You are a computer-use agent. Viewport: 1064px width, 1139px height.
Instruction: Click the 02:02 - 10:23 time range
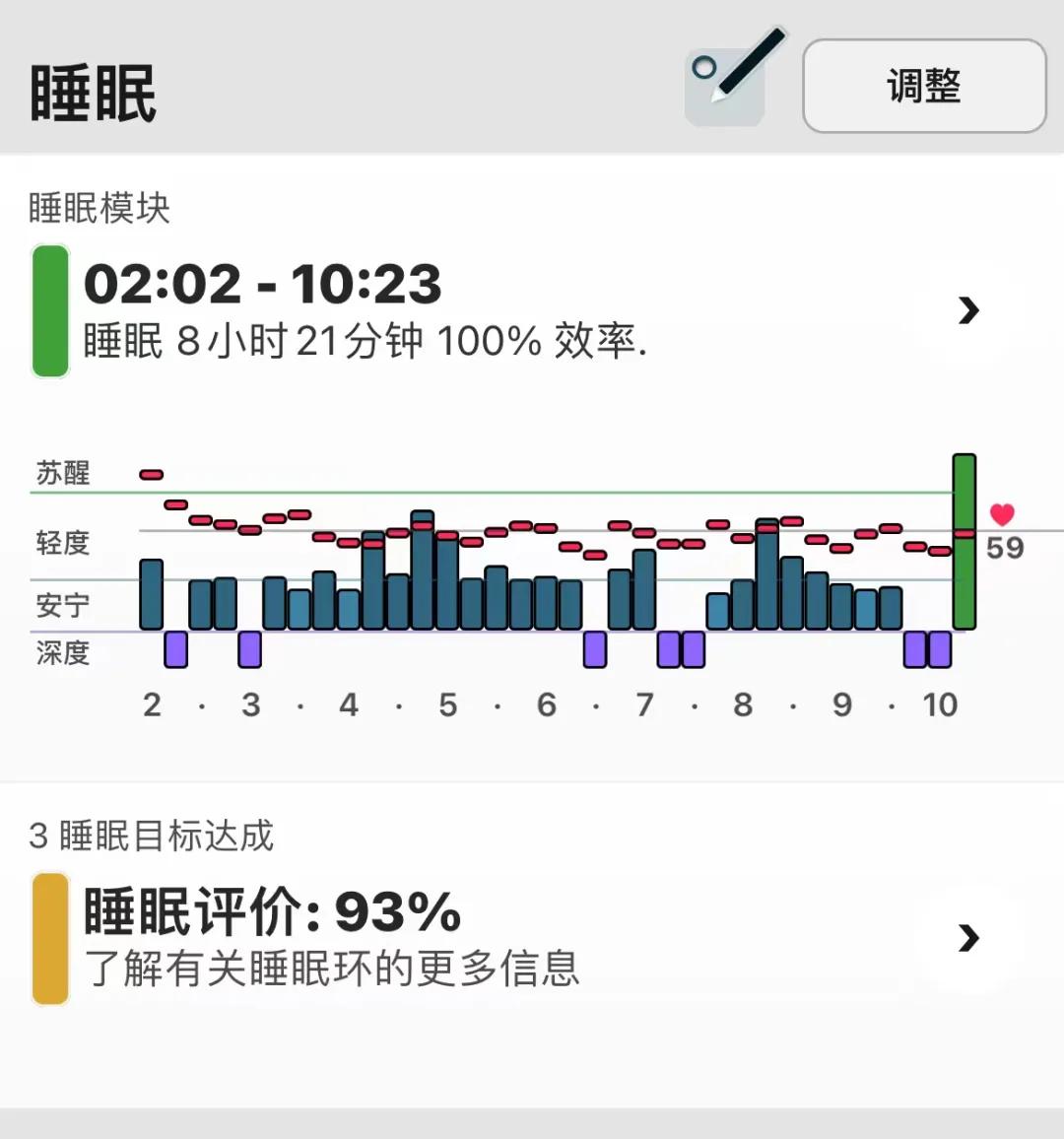click(x=263, y=285)
